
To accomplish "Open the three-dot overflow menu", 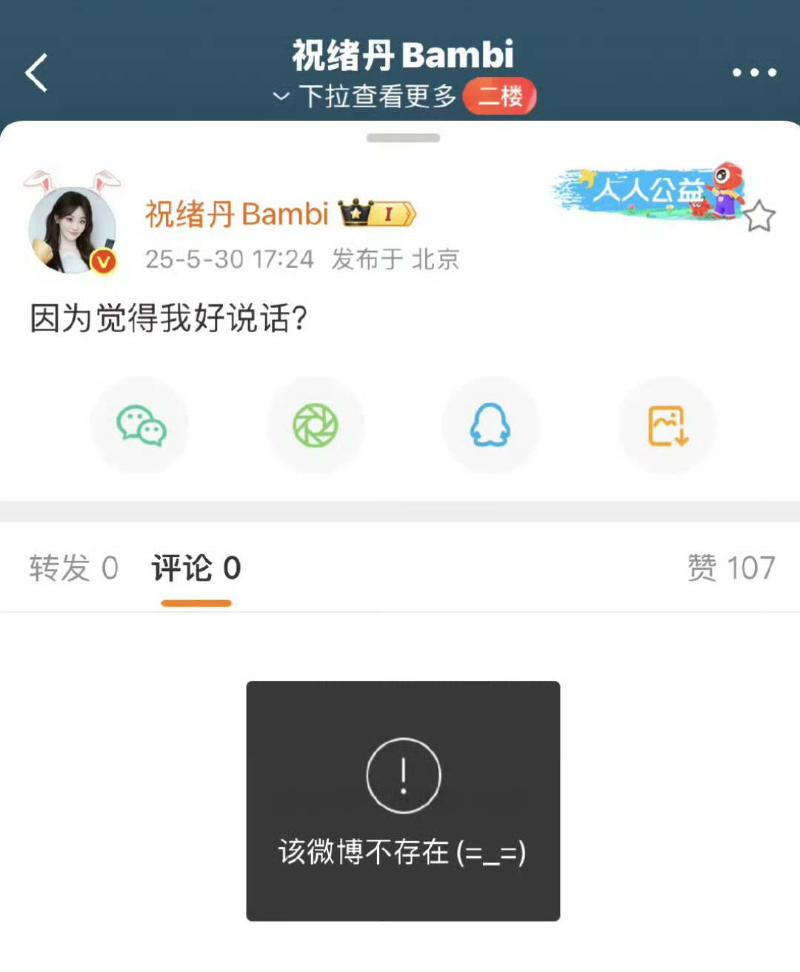I will (754, 73).
